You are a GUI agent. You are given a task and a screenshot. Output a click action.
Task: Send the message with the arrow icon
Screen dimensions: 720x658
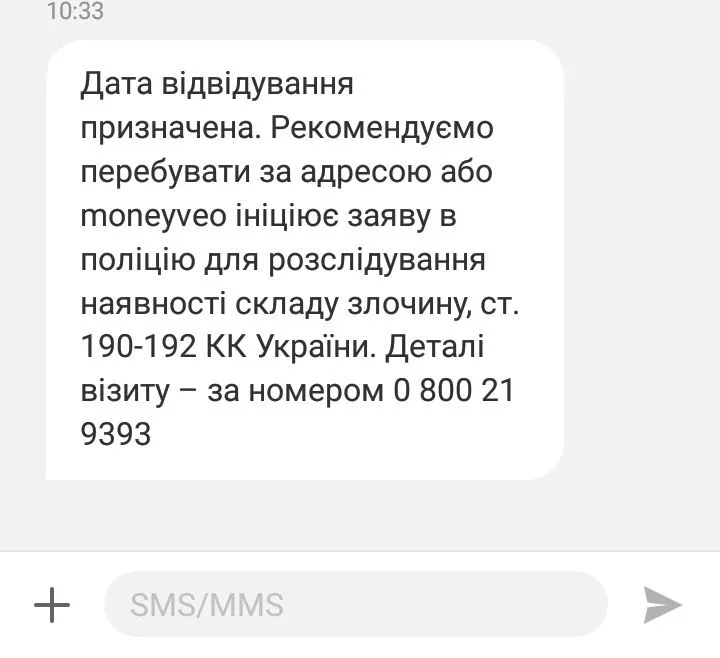pyautogui.click(x=662, y=604)
